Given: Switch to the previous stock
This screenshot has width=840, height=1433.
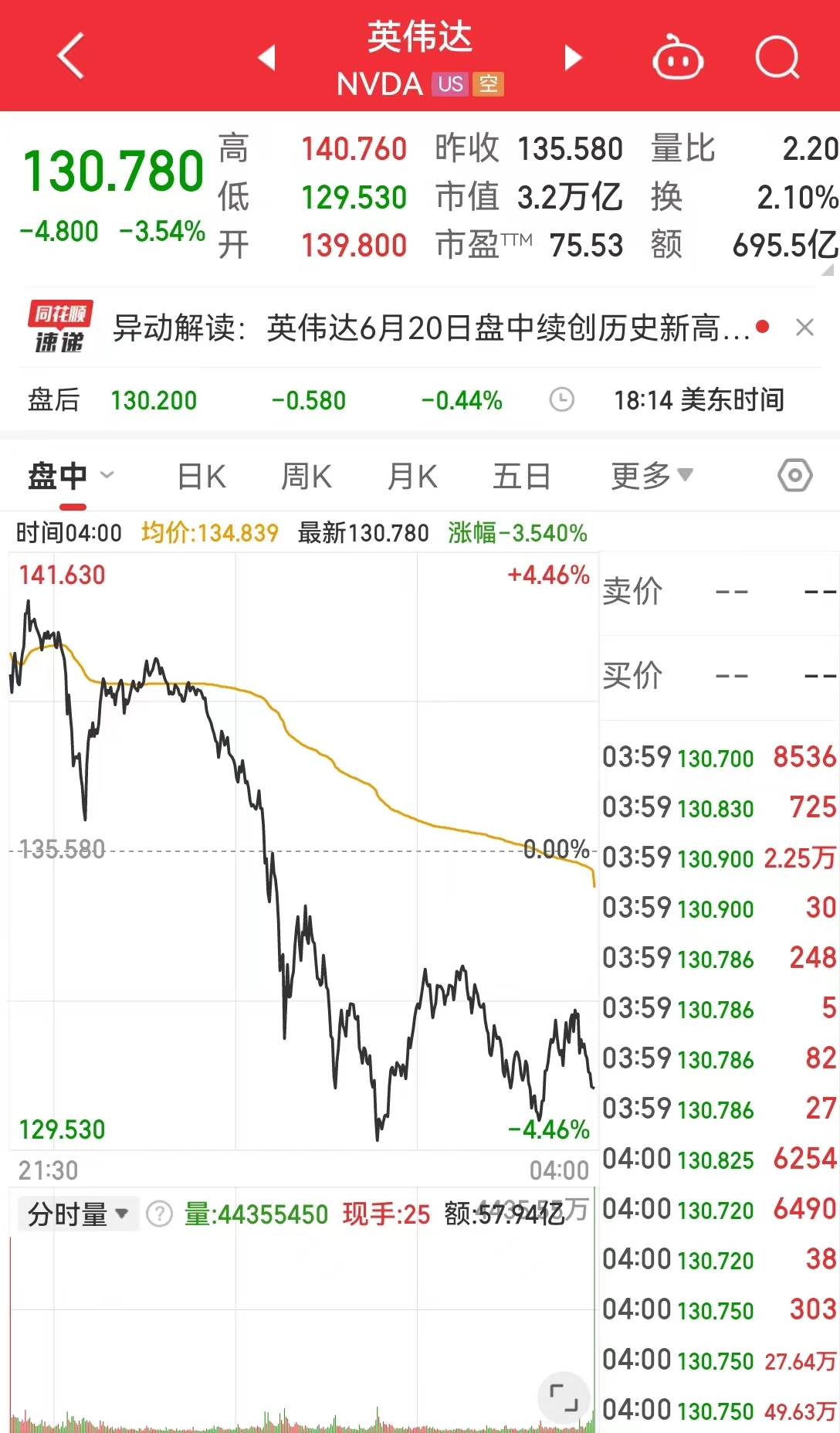Looking at the screenshot, I should tap(267, 57).
